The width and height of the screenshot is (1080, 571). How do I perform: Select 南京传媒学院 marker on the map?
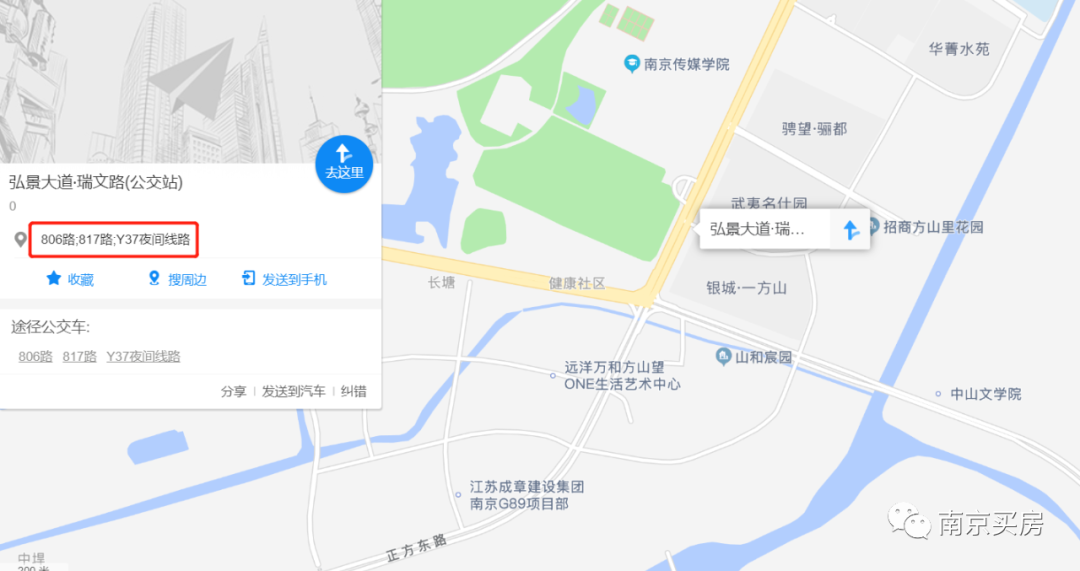coord(631,64)
